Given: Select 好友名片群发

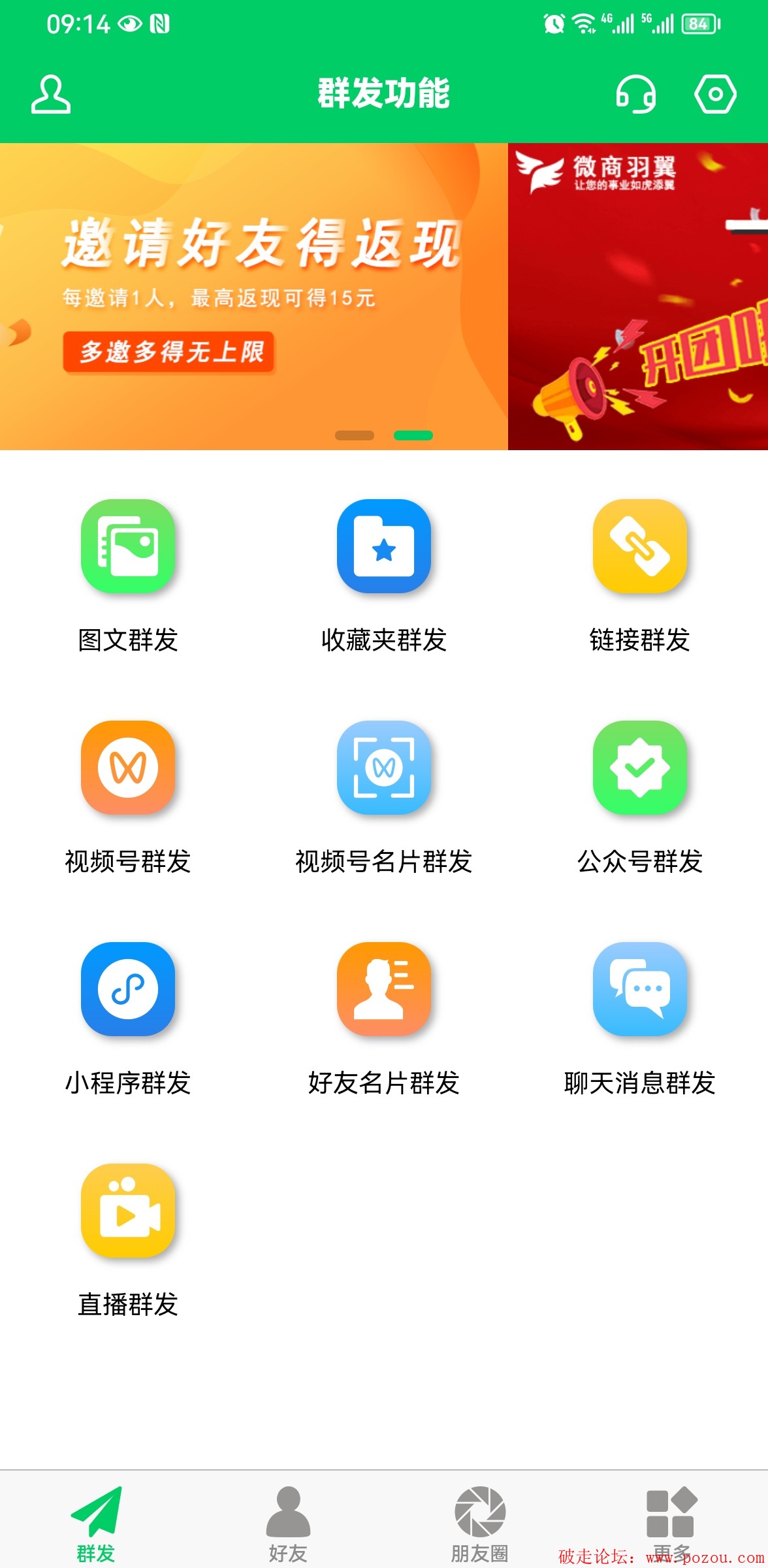Looking at the screenshot, I should click(x=384, y=1019).
